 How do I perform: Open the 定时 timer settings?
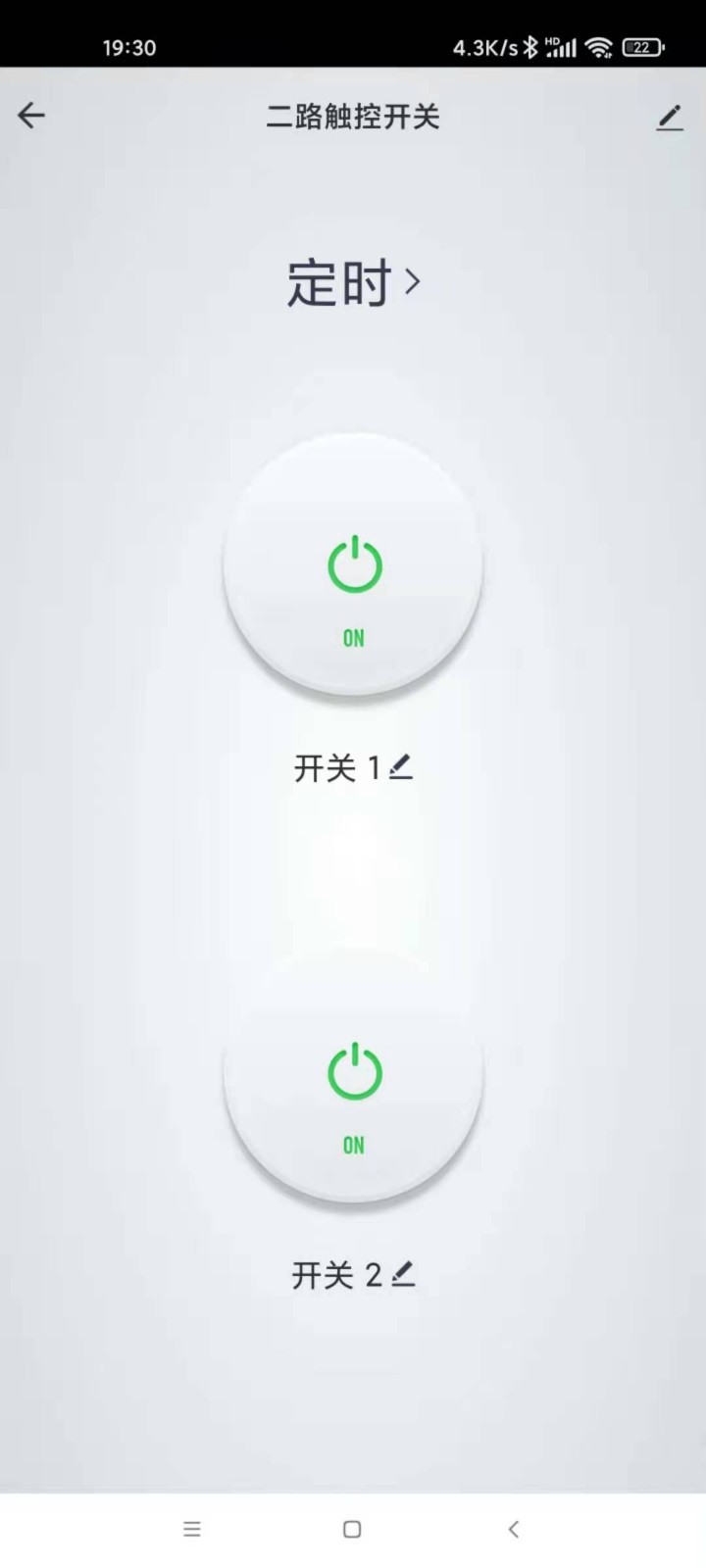[353, 282]
